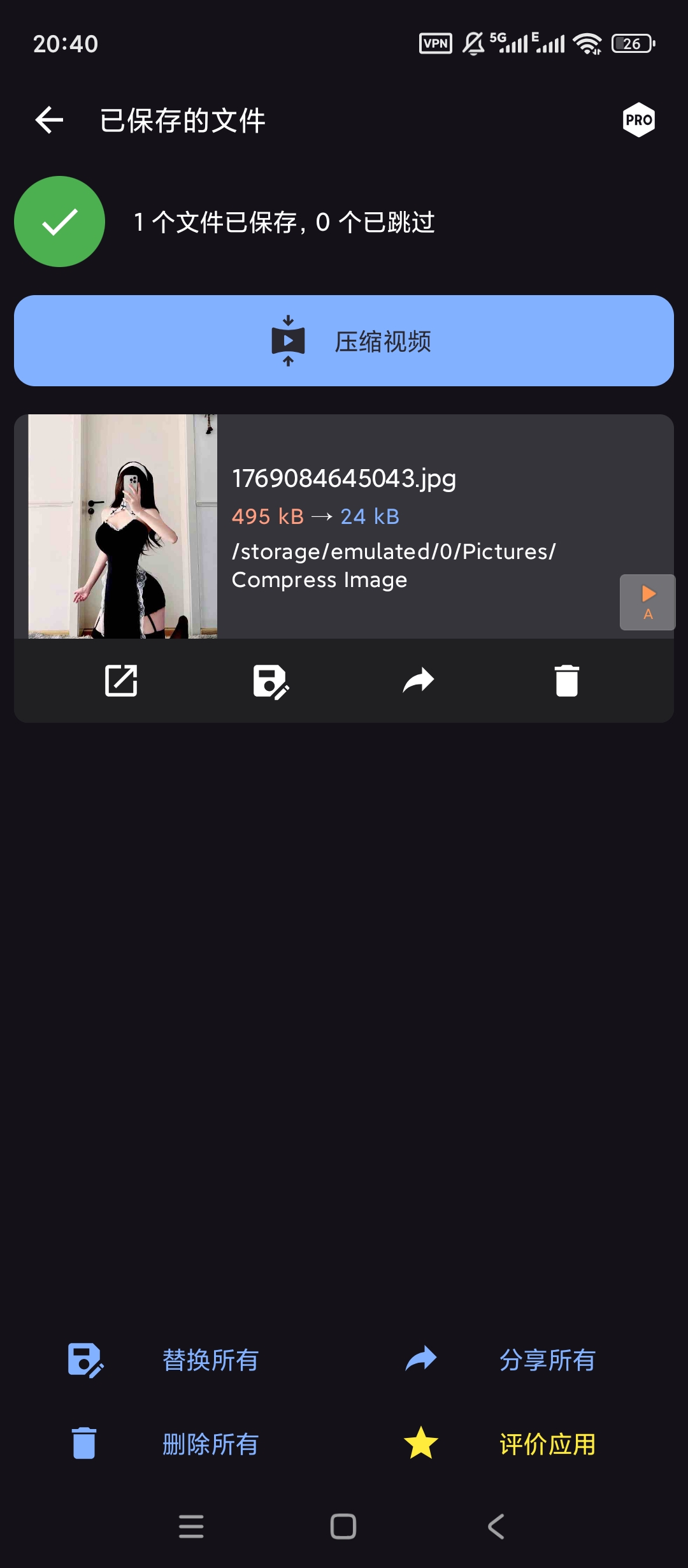Tap the orange play ad badge

coord(647,602)
